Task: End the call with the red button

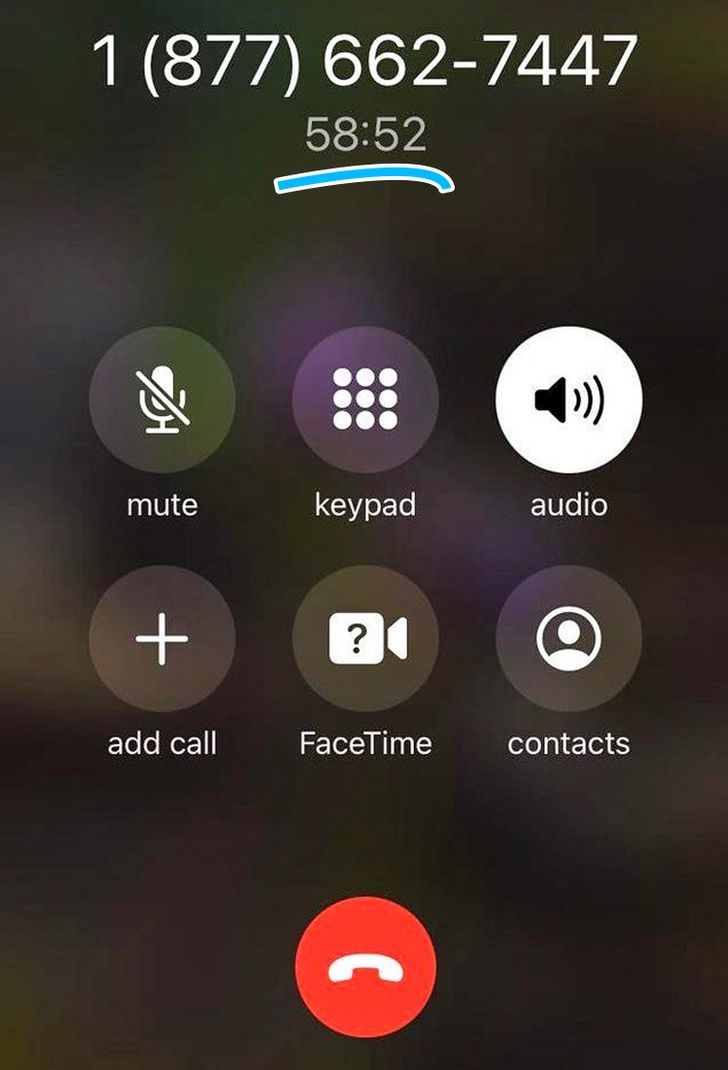Action: (x=366, y=968)
